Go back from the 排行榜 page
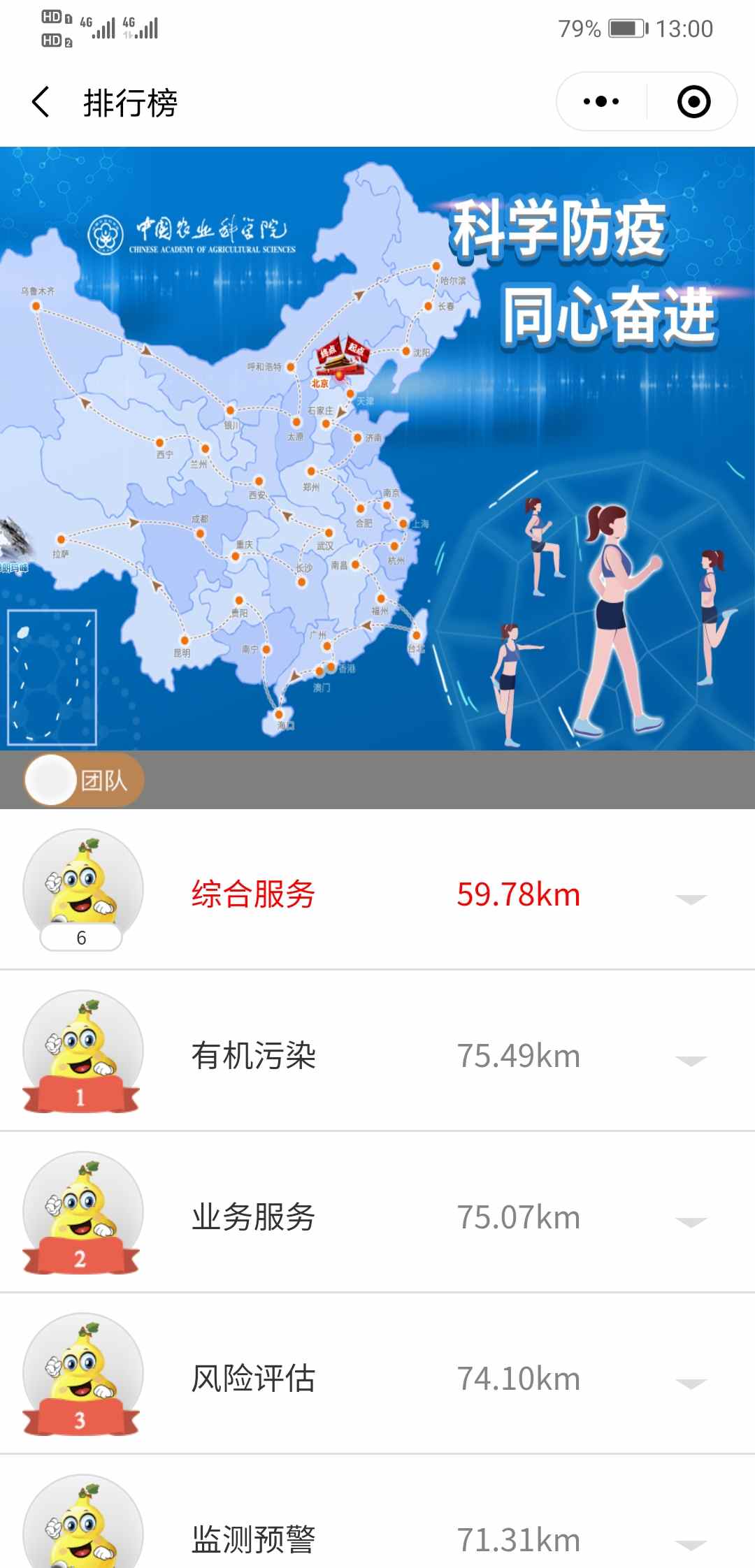Viewport: 755px width, 1568px height. coord(41,102)
